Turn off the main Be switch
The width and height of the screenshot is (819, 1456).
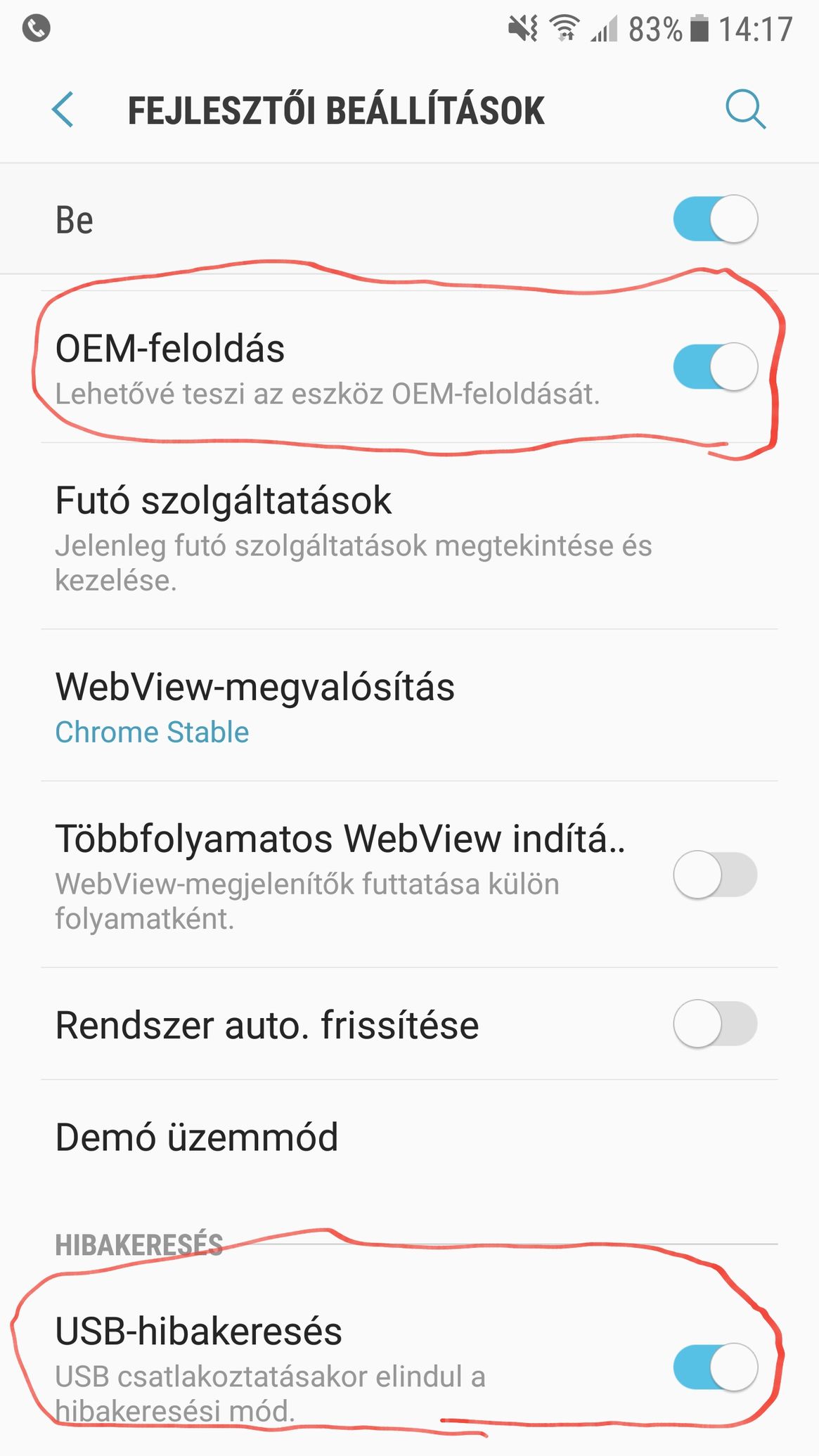click(716, 219)
